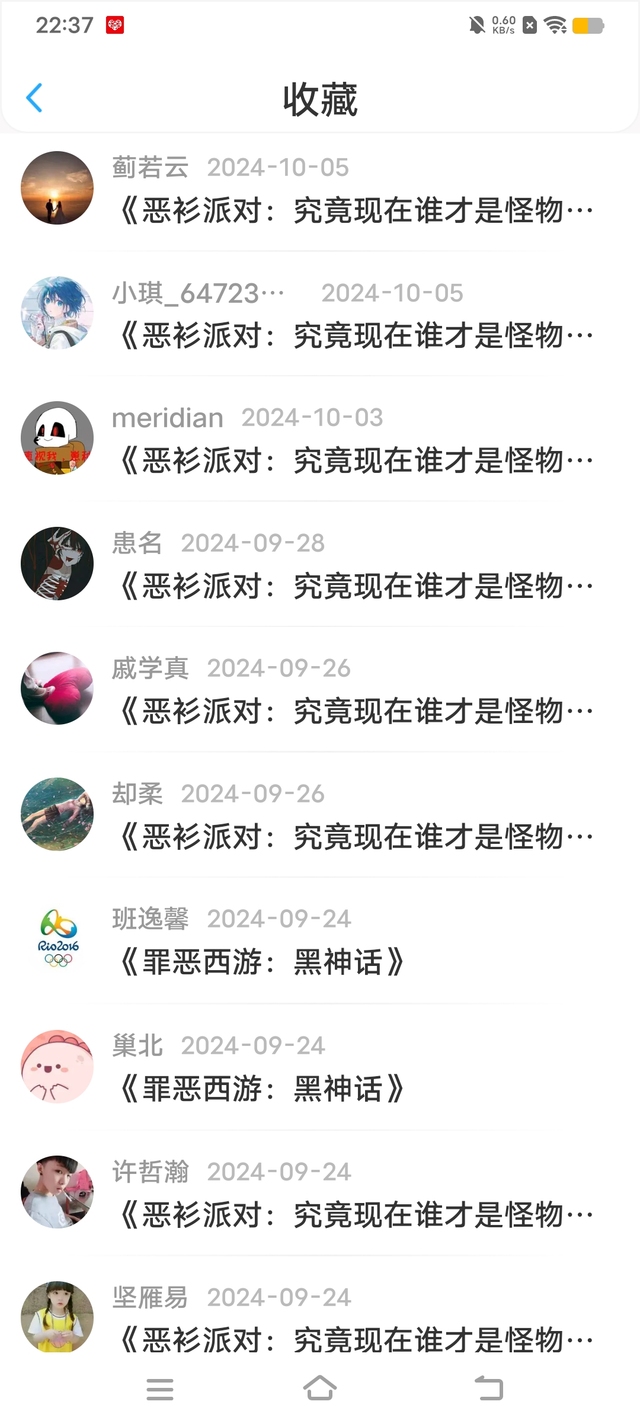640x1427 pixels.
Task: Open 却柔's collected entry
Action: (x=356, y=836)
